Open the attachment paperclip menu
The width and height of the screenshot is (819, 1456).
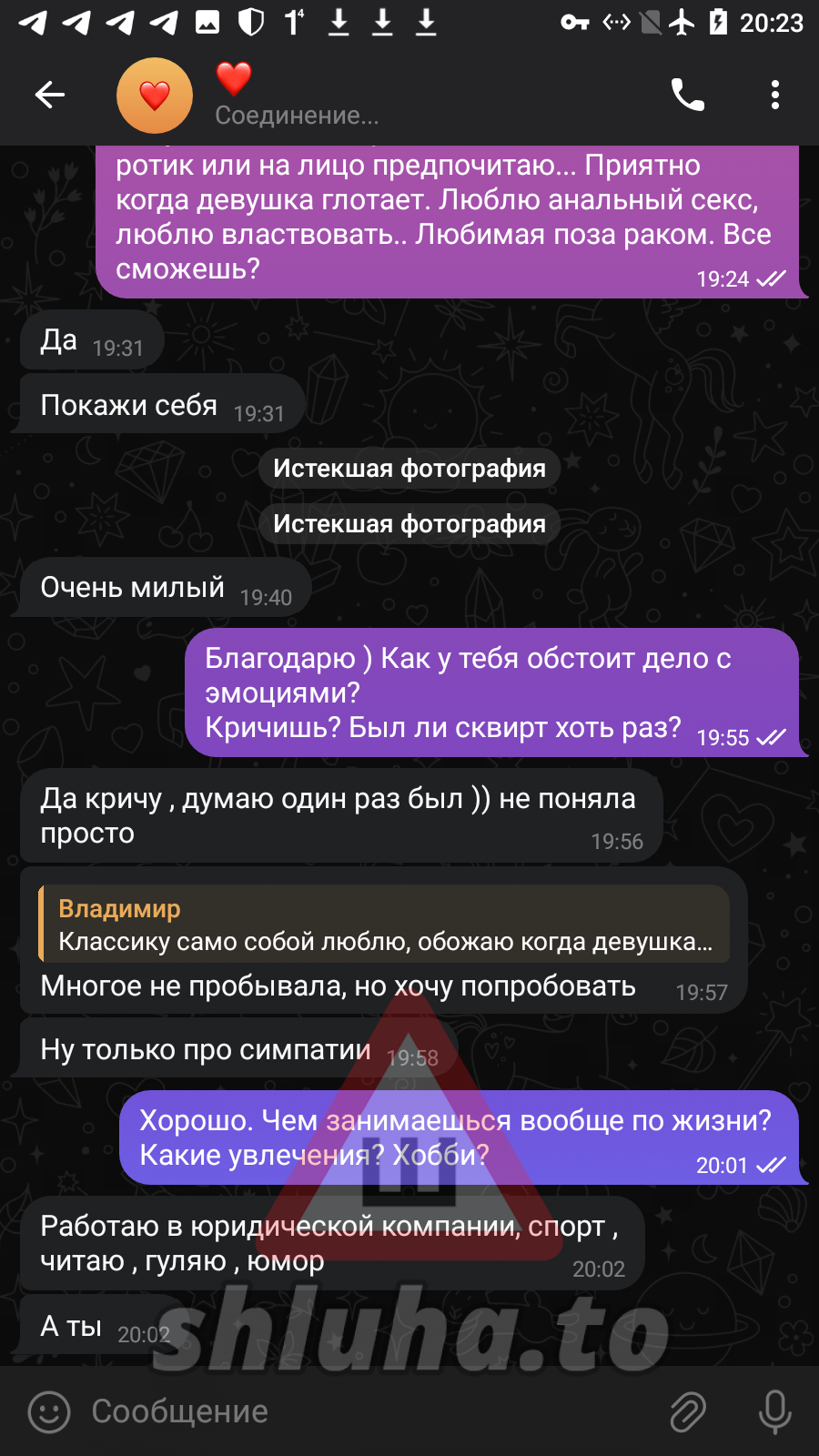click(x=688, y=1411)
